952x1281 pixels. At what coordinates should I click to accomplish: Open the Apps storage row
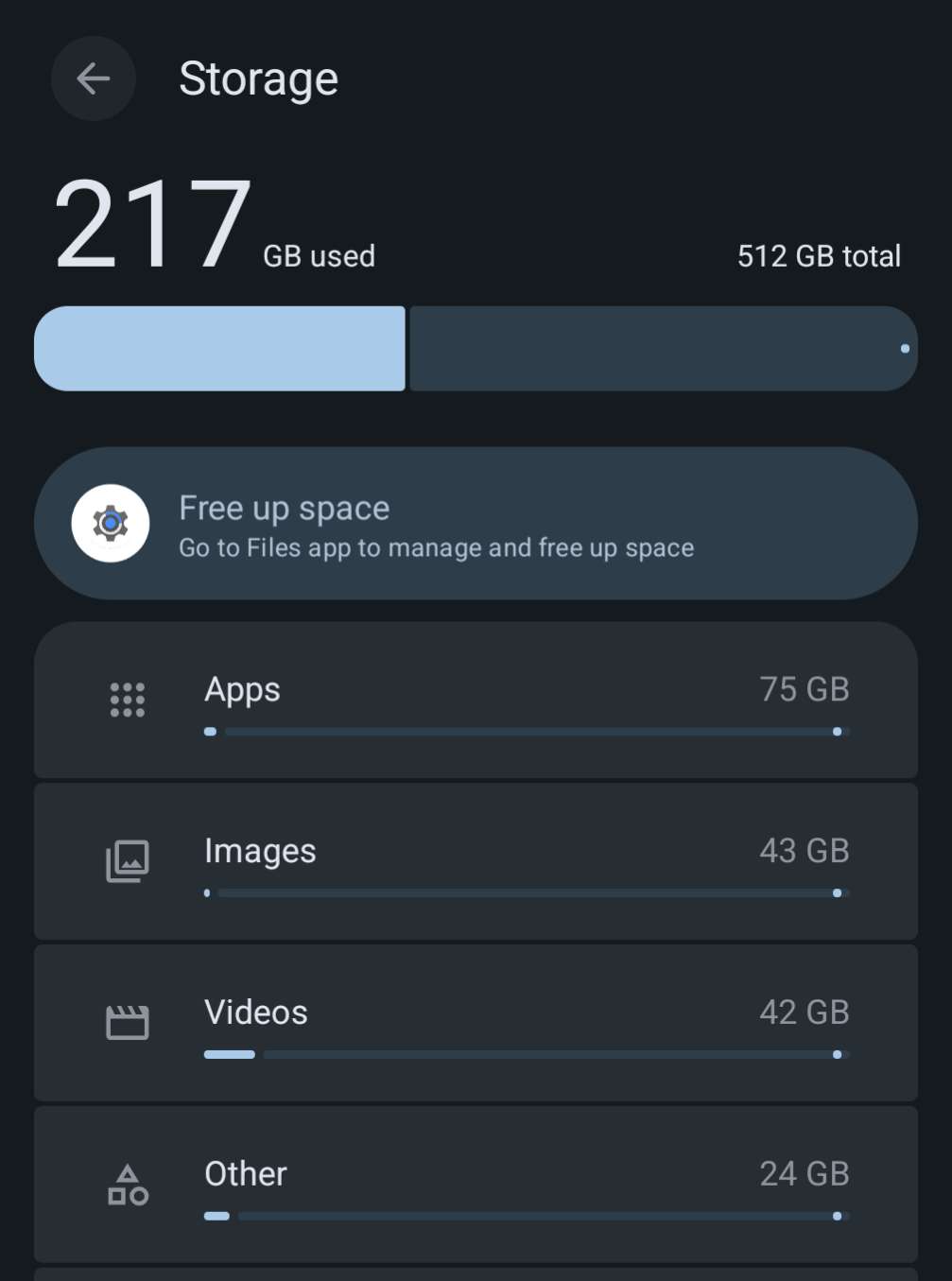(x=476, y=701)
